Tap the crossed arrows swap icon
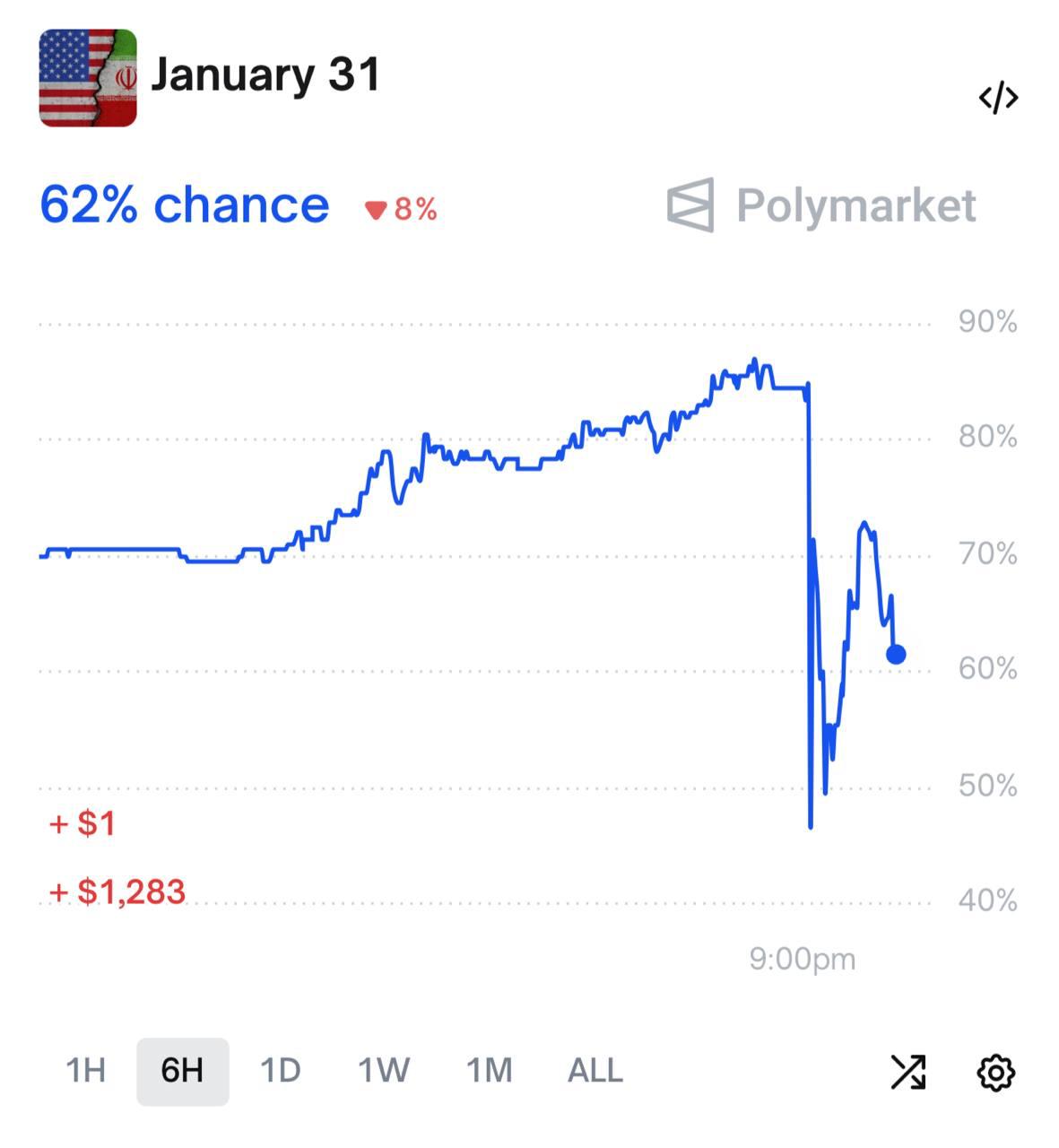This screenshot has height=1148, width=1059. pyautogui.click(x=907, y=1072)
